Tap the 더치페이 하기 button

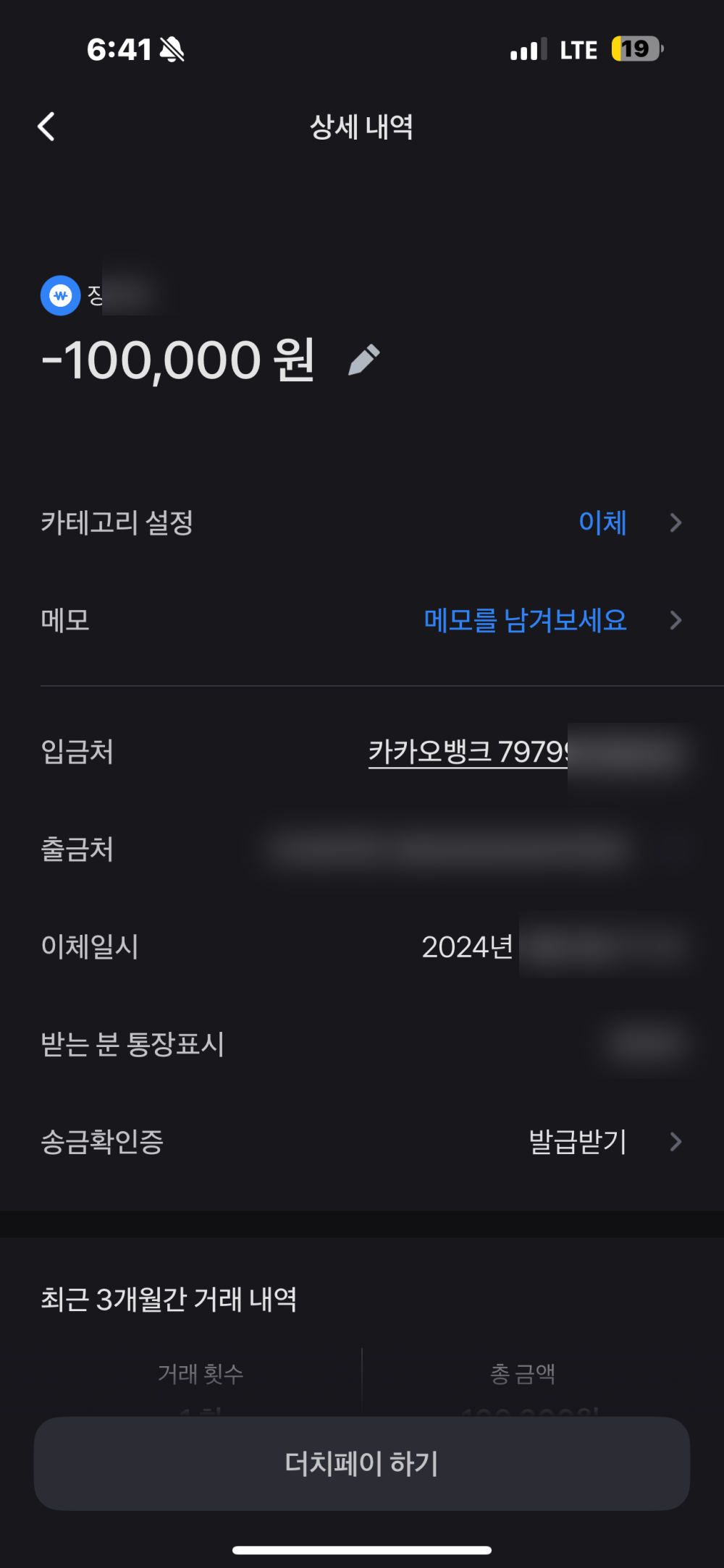(x=362, y=1463)
